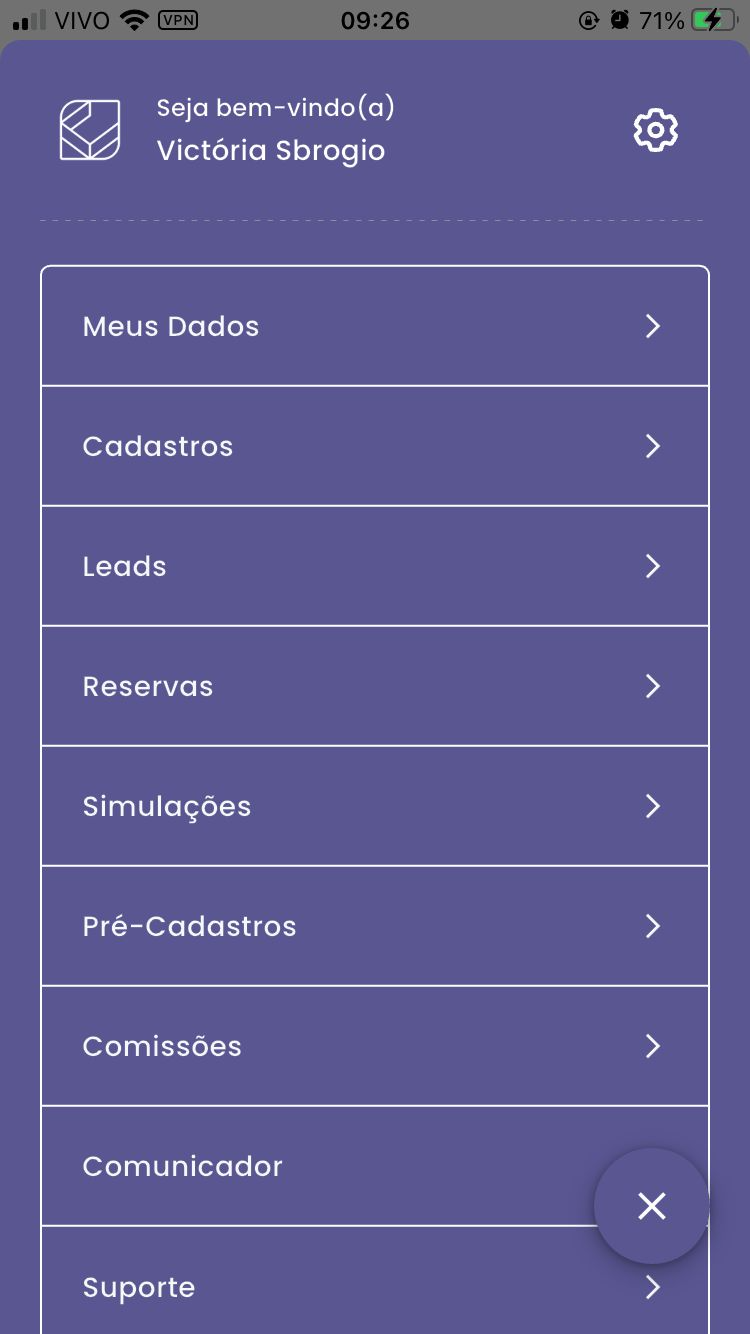View Reservas
This screenshot has width=750, height=1334.
pos(375,686)
